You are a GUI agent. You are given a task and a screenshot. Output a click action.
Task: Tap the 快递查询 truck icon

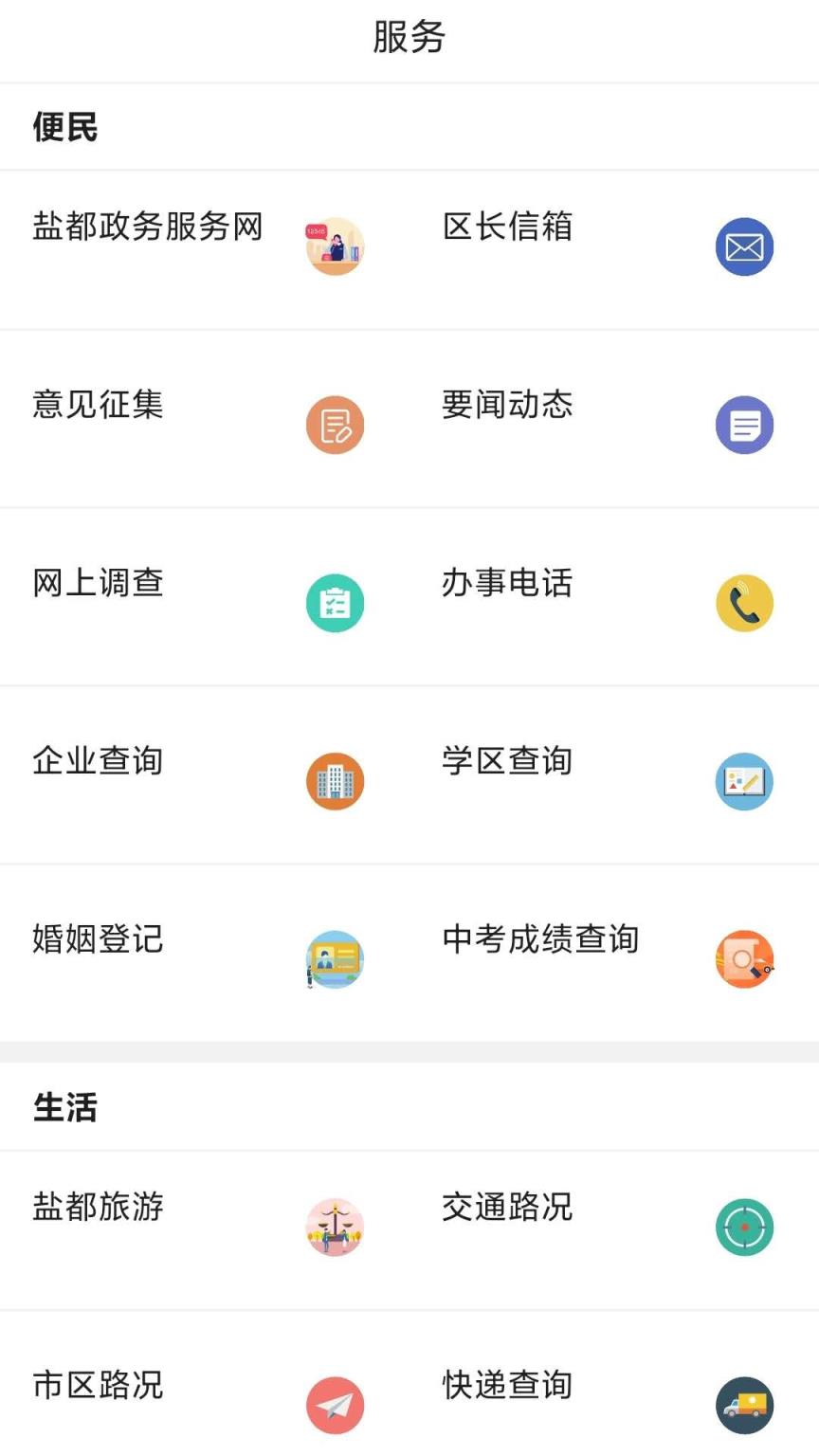click(745, 1405)
